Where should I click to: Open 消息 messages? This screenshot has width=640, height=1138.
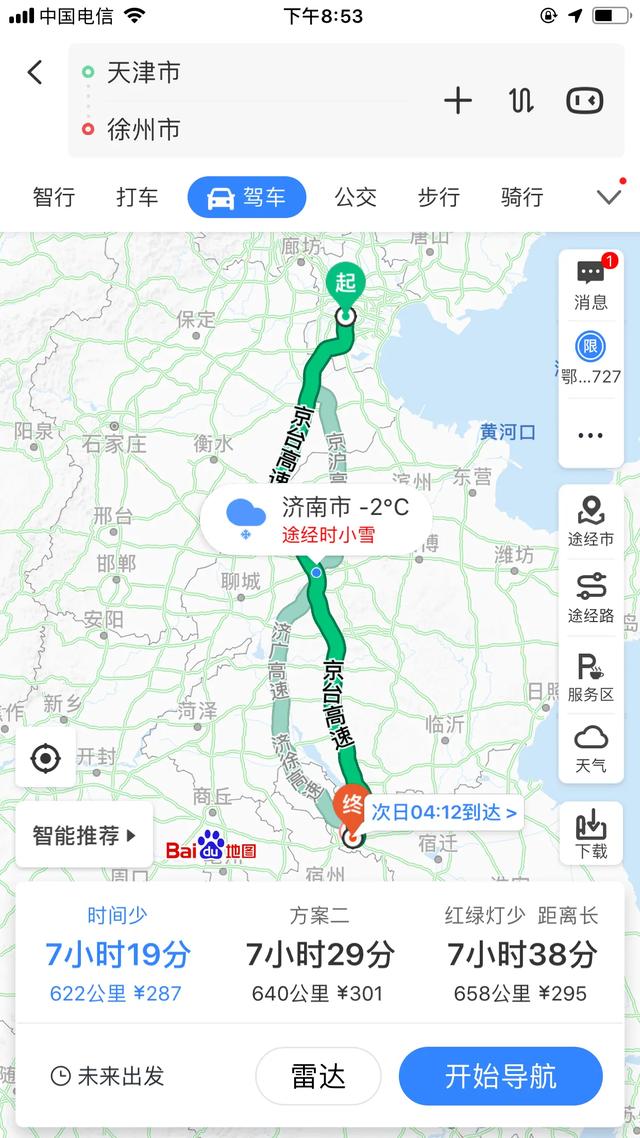pyautogui.click(x=590, y=285)
